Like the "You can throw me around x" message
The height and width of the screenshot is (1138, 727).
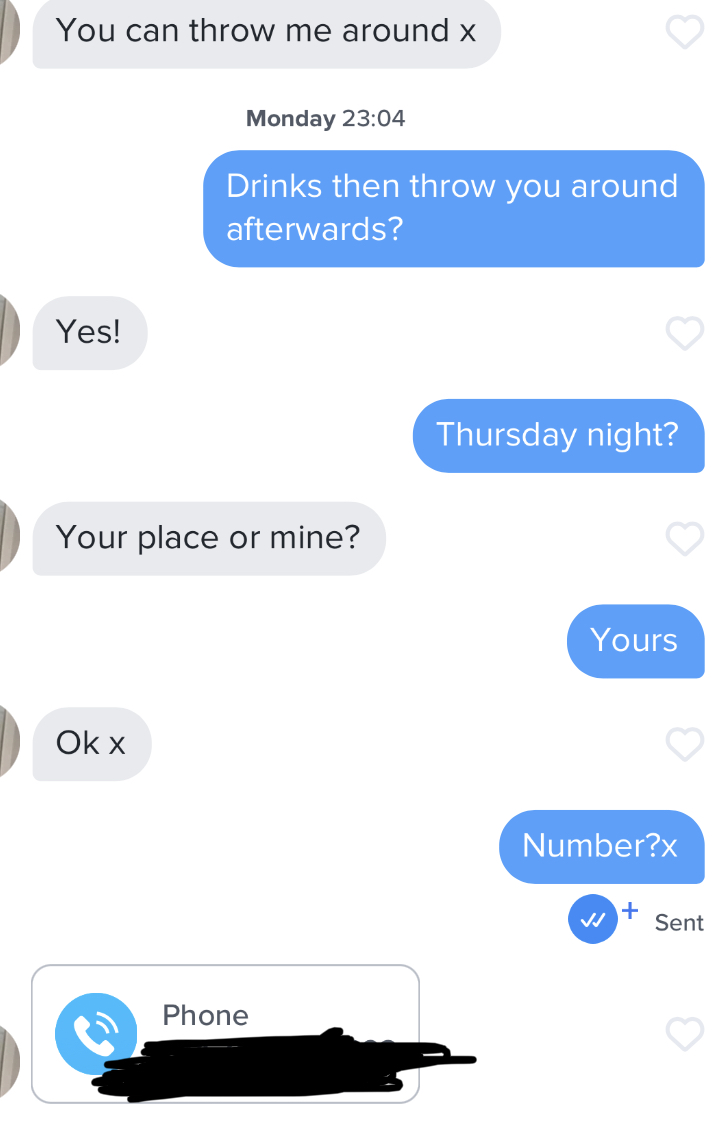[x=685, y=33]
